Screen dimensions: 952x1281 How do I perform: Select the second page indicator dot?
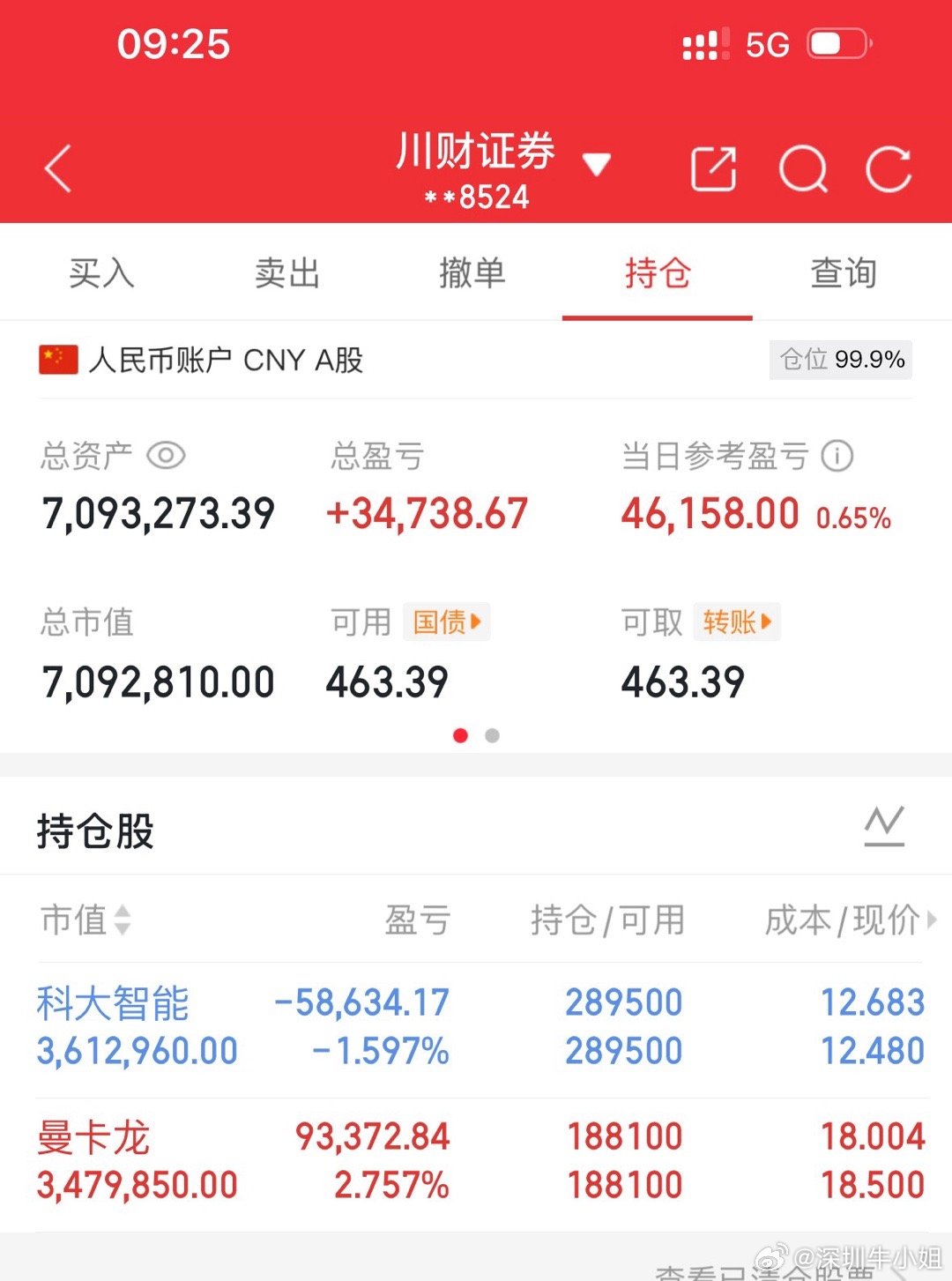[x=491, y=734]
